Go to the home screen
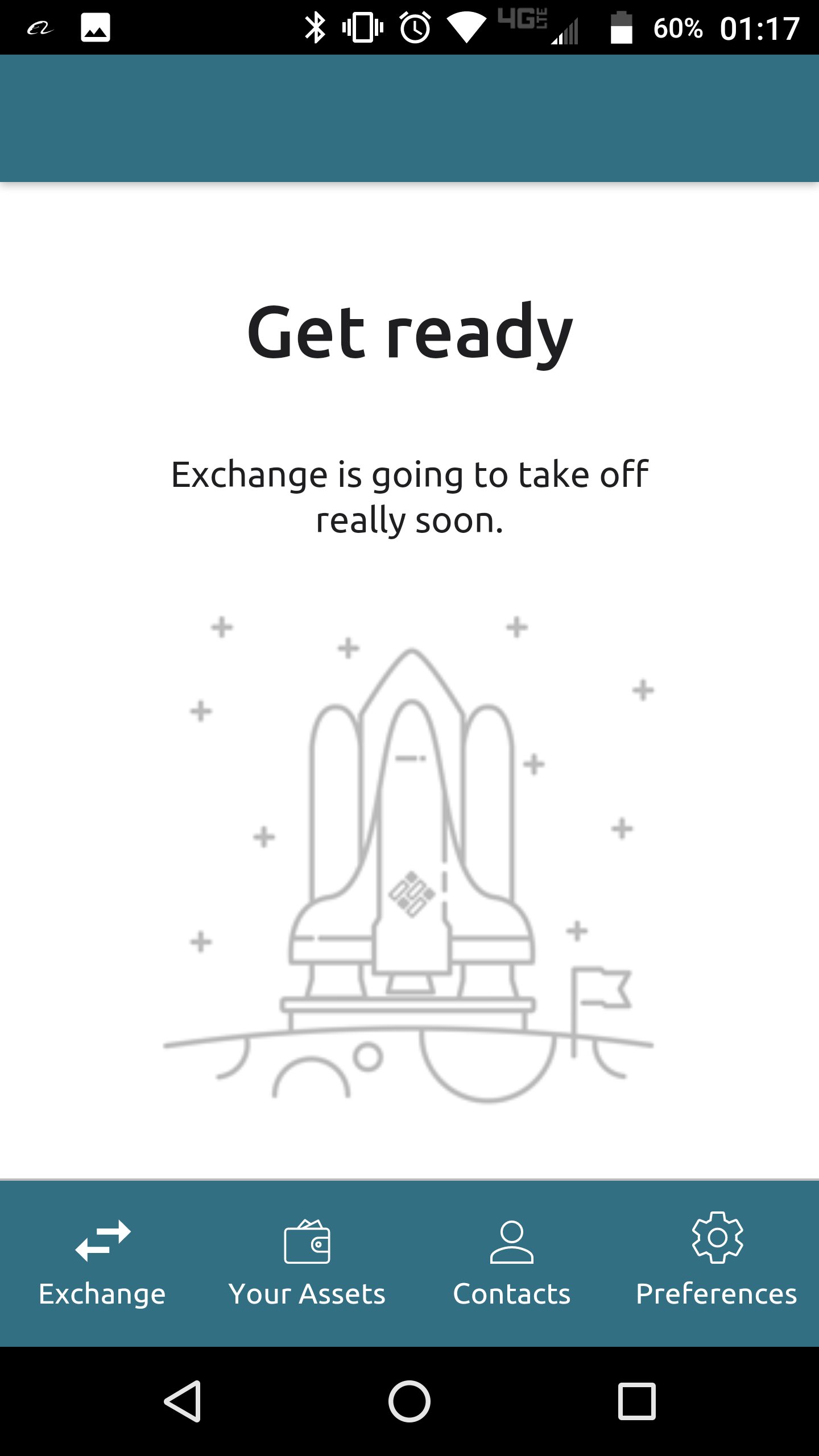 point(409,1401)
